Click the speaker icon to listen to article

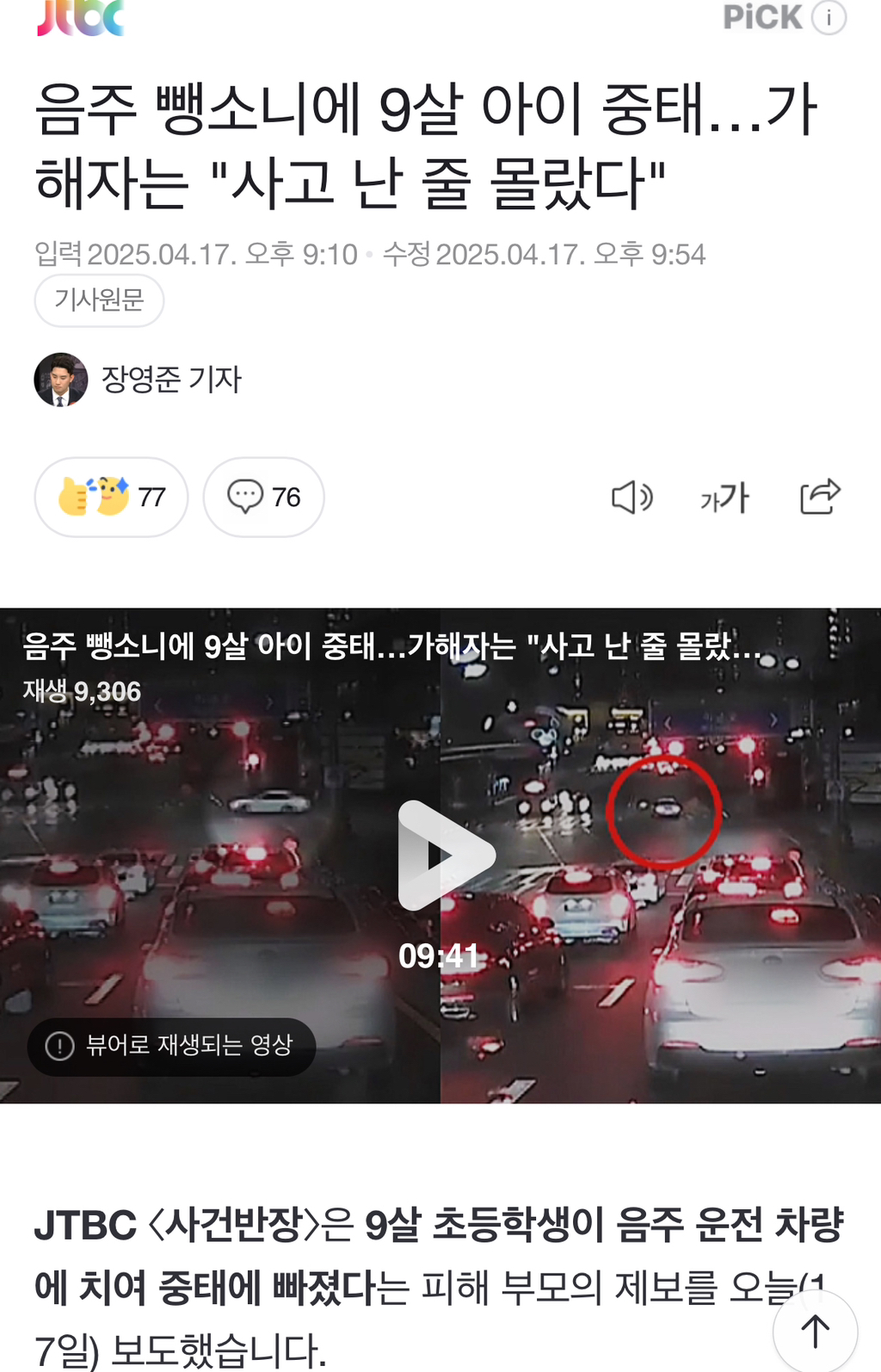633,498
